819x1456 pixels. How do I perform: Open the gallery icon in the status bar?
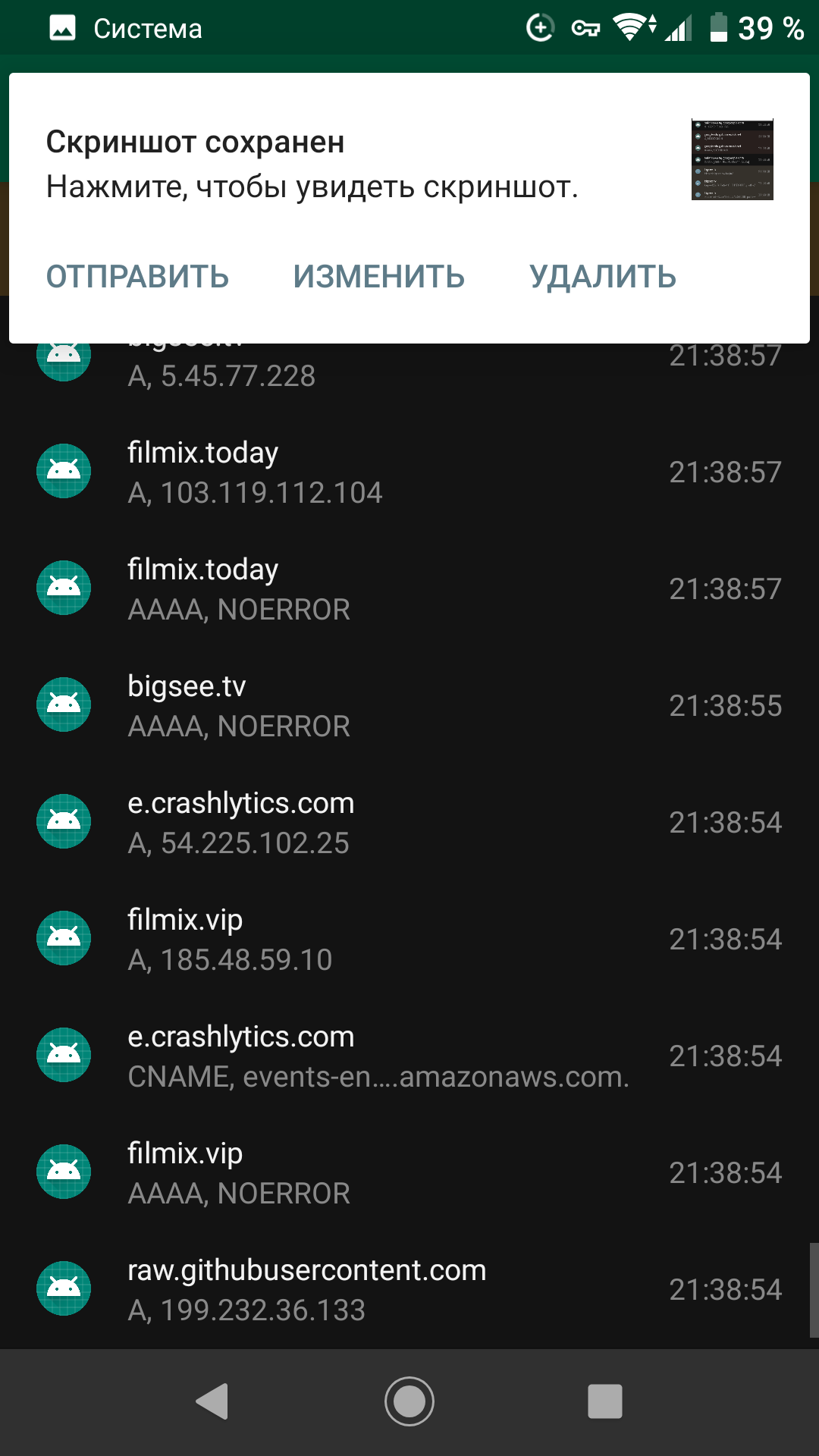pyautogui.click(x=62, y=27)
